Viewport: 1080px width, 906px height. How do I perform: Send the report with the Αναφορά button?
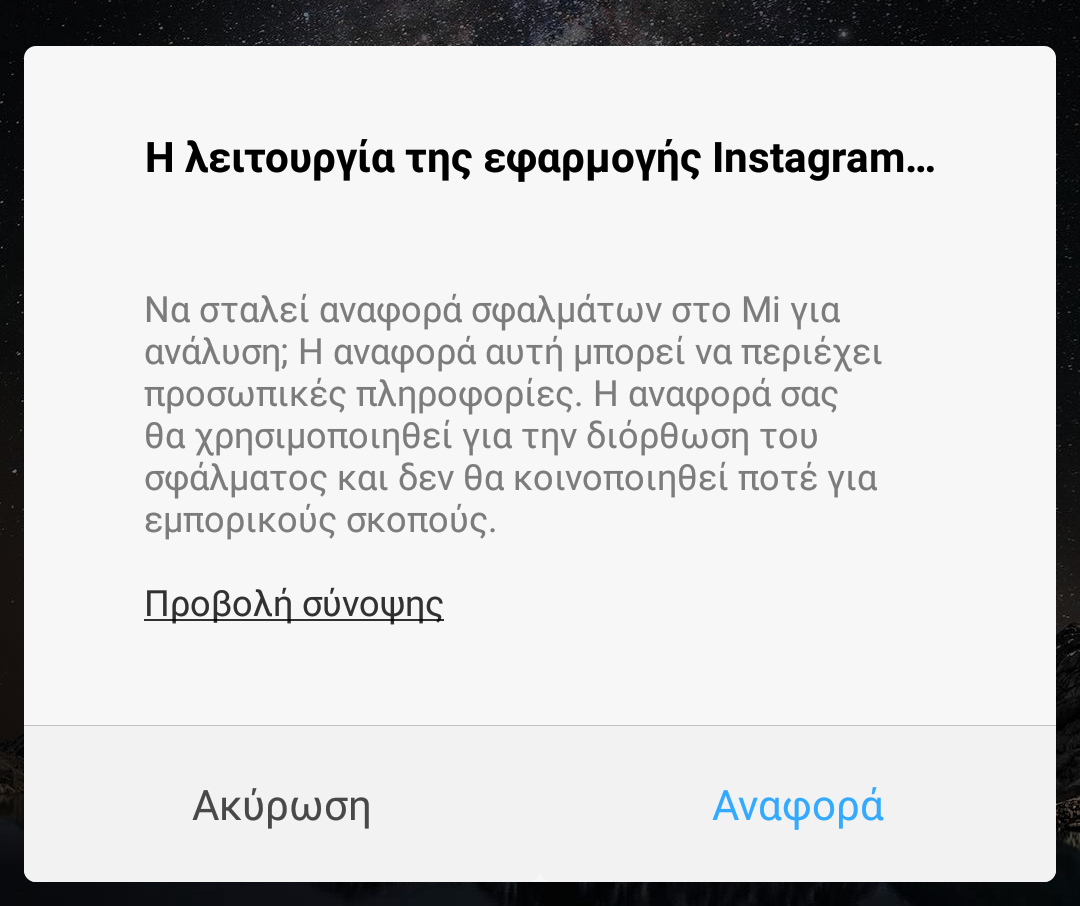tap(797, 805)
